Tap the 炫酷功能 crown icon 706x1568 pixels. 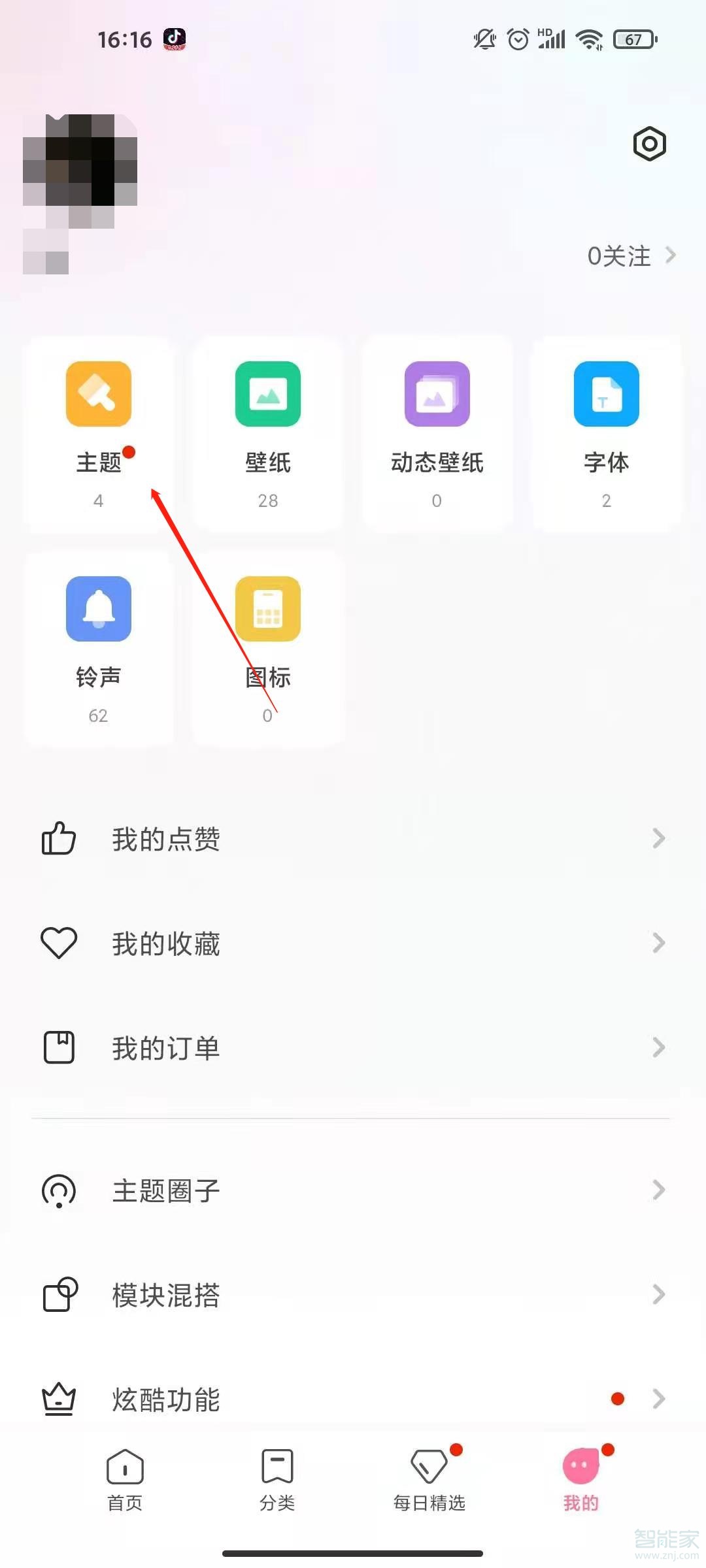click(x=58, y=1399)
